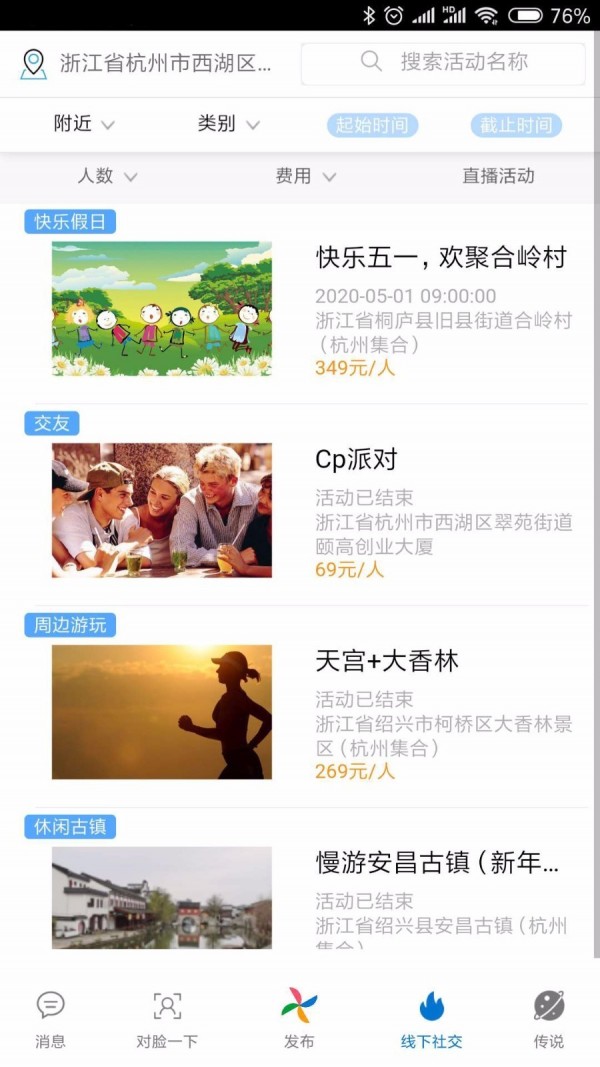This screenshot has width=600, height=1067.
Task: Go to the 对脸一下 tab
Action: click(167, 1019)
